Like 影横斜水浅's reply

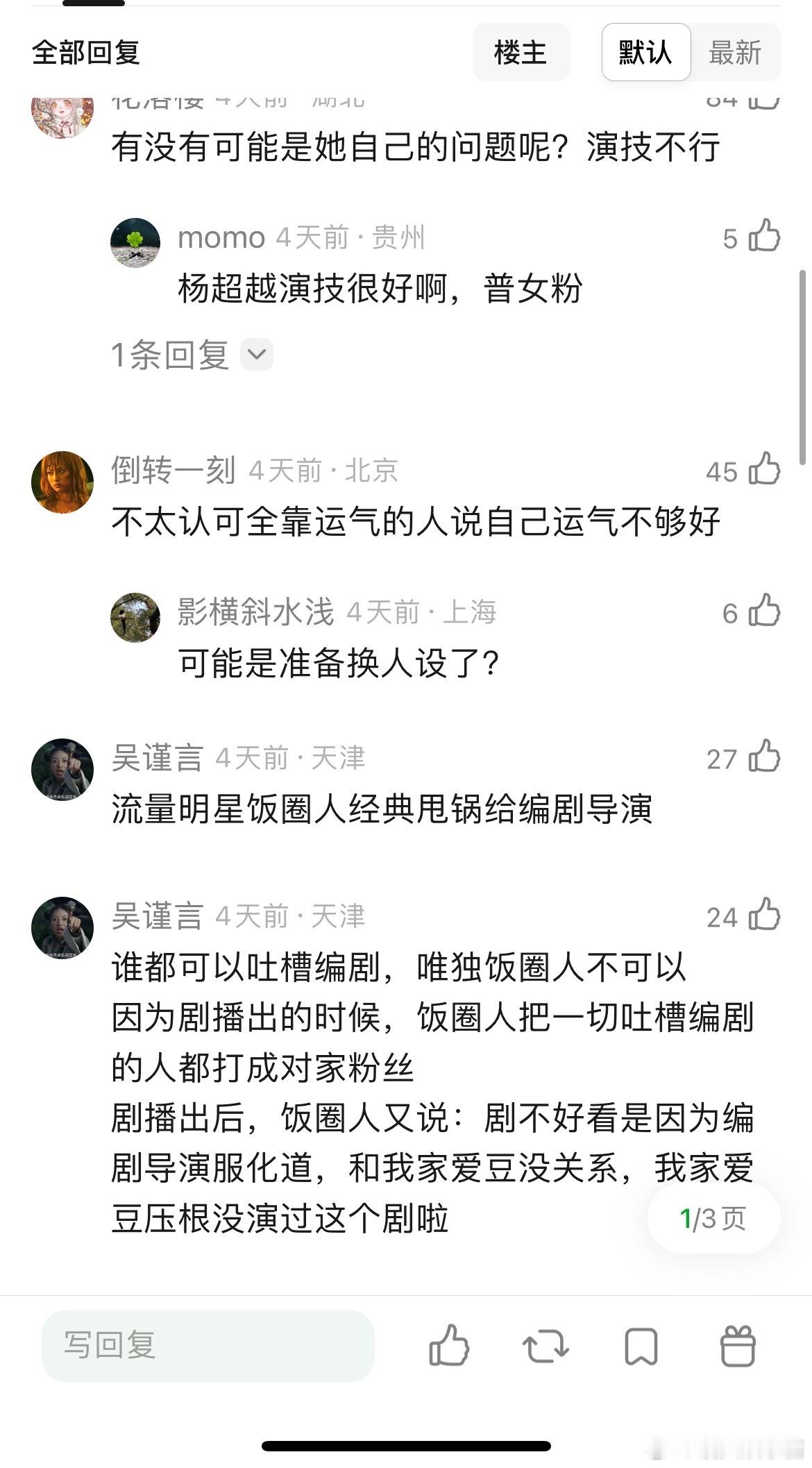[x=764, y=611]
